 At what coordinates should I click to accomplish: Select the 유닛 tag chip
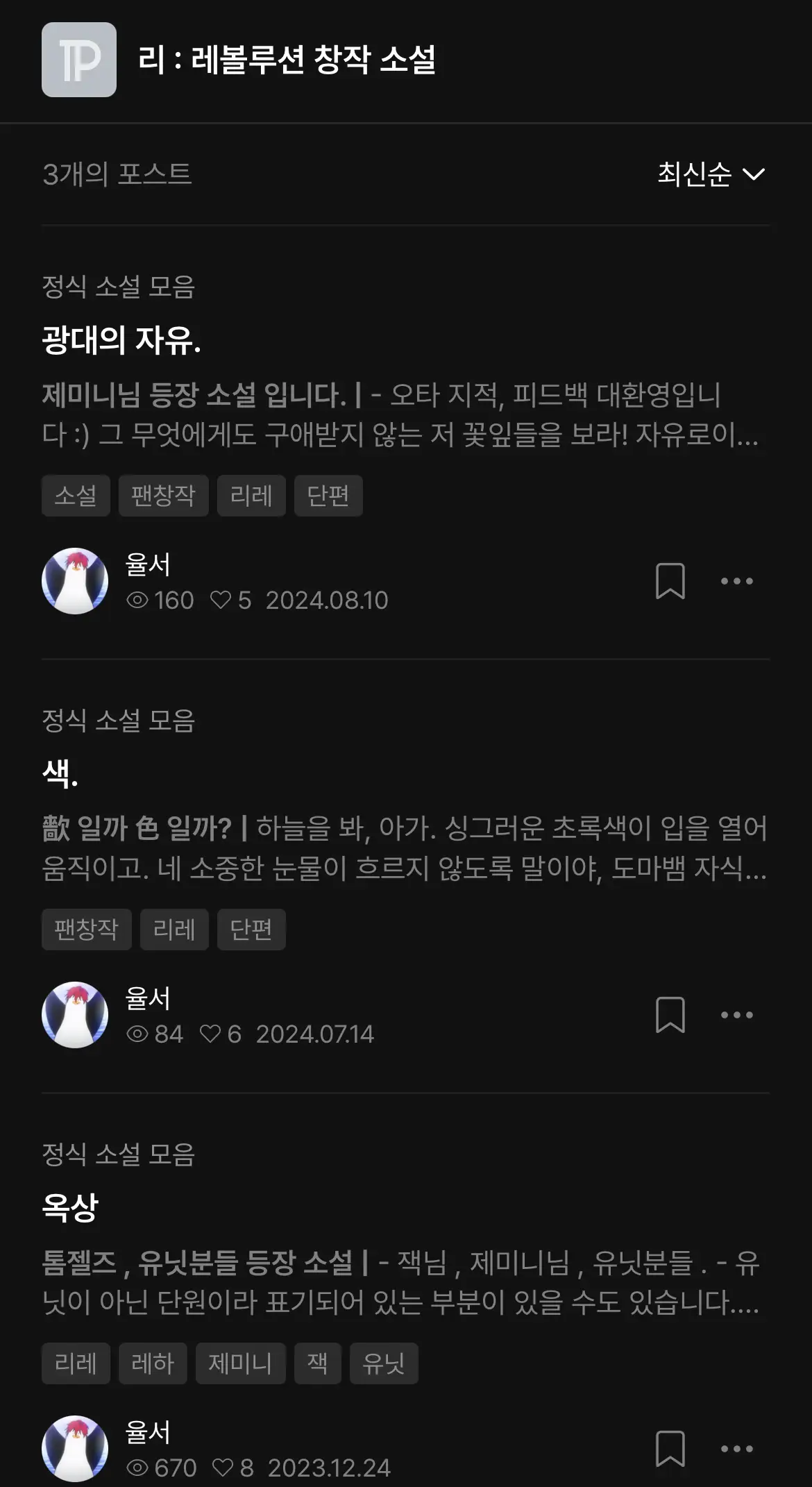pos(383,1363)
